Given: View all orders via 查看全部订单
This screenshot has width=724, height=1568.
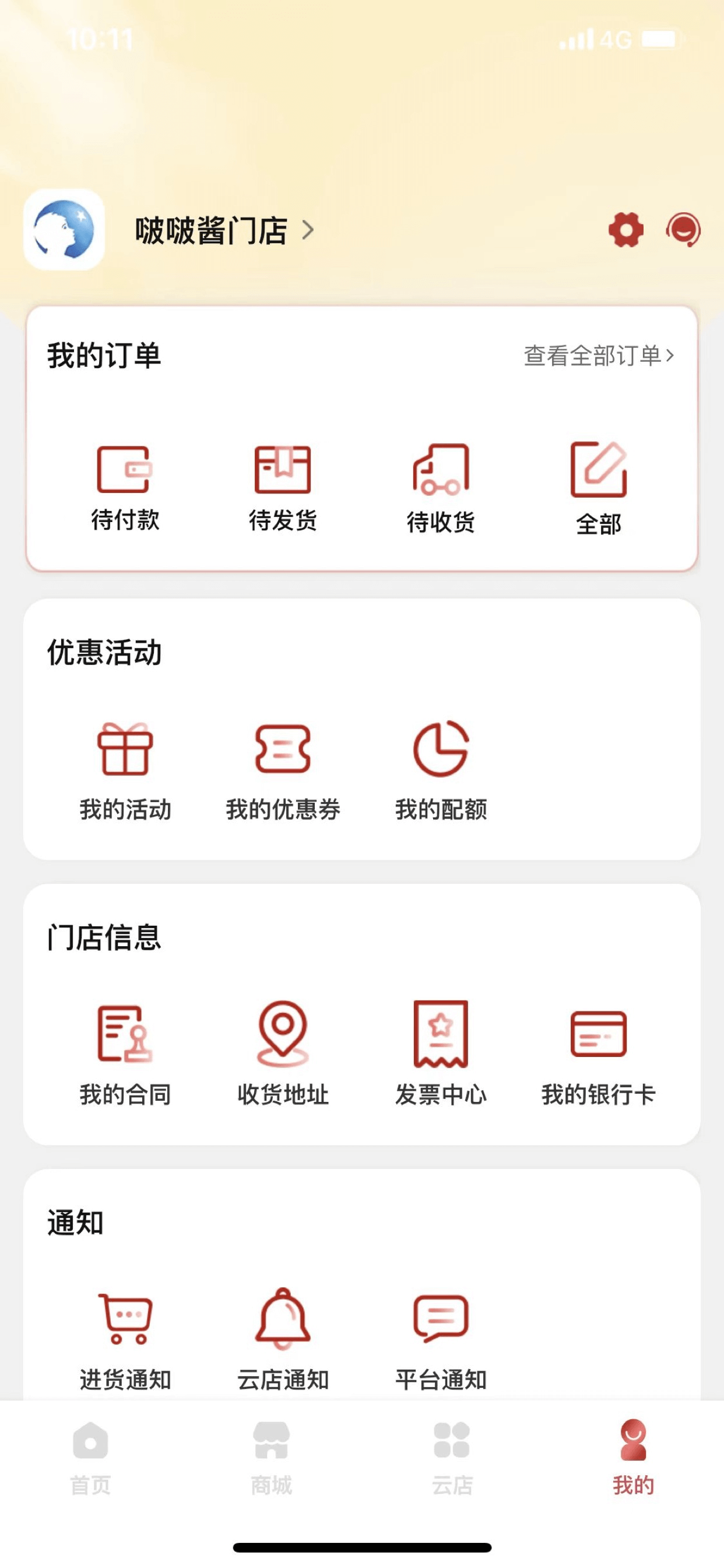Looking at the screenshot, I should point(599,355).
